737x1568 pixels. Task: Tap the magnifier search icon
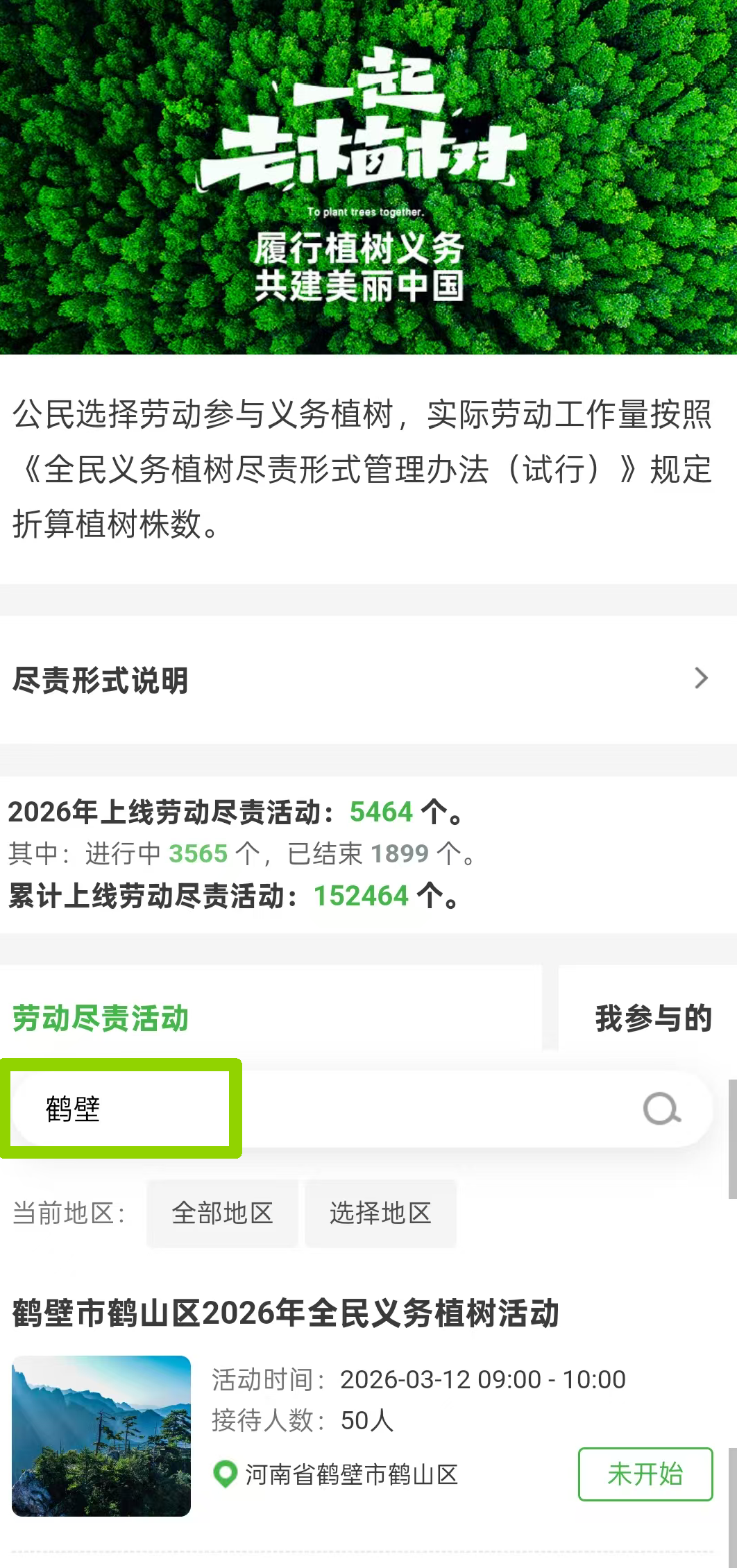tap(661, 1109)
